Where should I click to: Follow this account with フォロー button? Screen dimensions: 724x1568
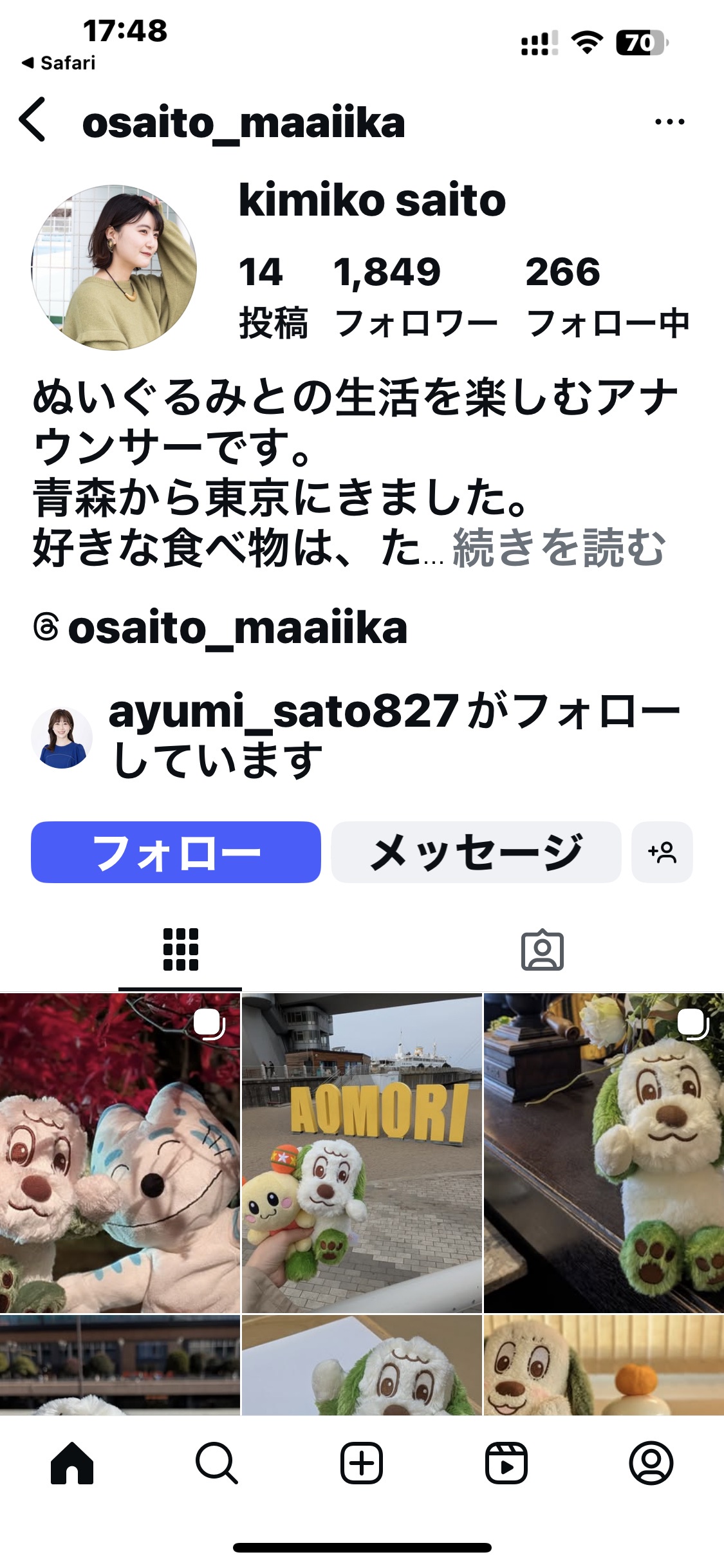pyautogui.click(x=176, y=852)
